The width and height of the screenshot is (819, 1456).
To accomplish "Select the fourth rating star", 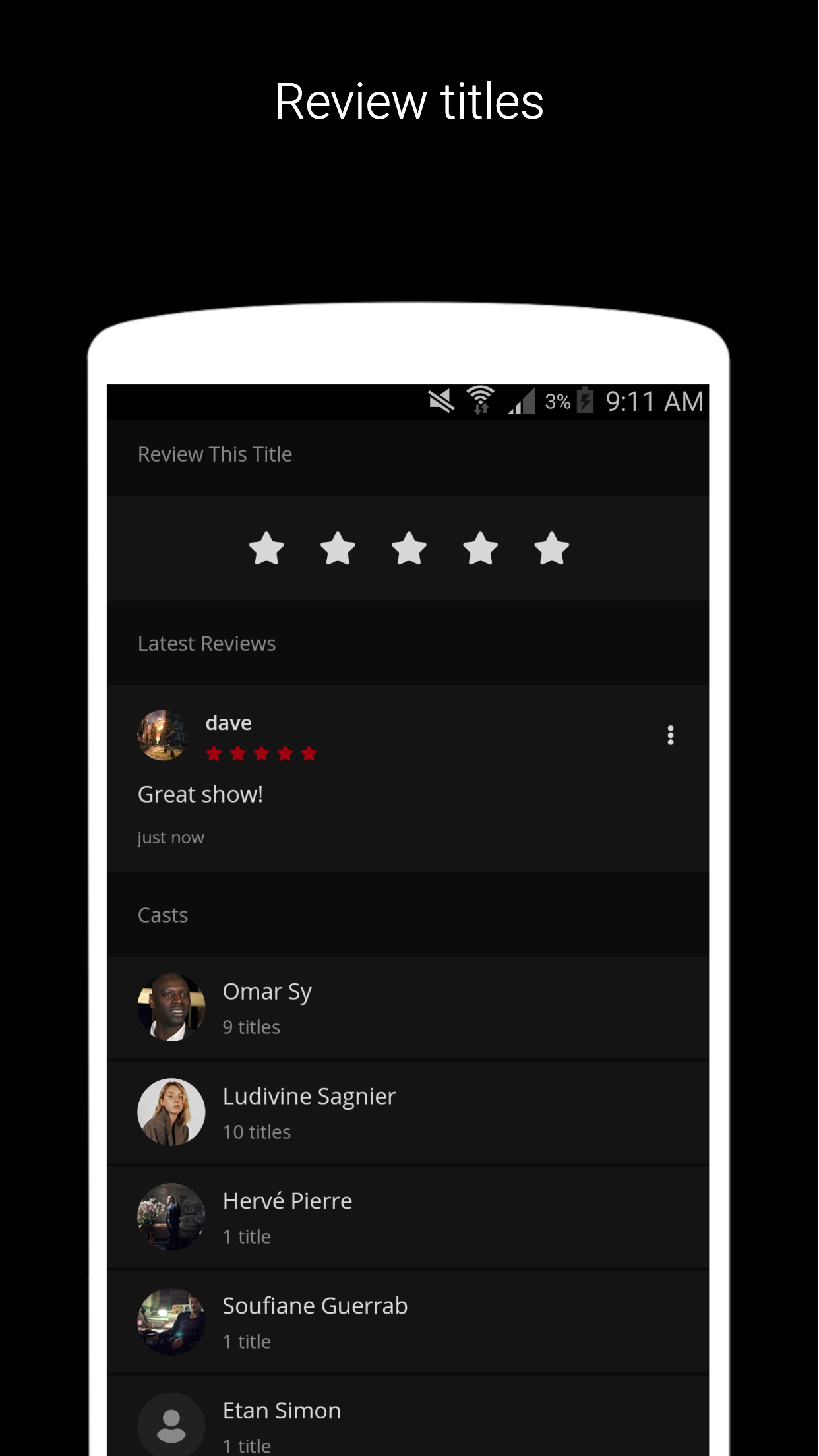I will coord(479,549).
